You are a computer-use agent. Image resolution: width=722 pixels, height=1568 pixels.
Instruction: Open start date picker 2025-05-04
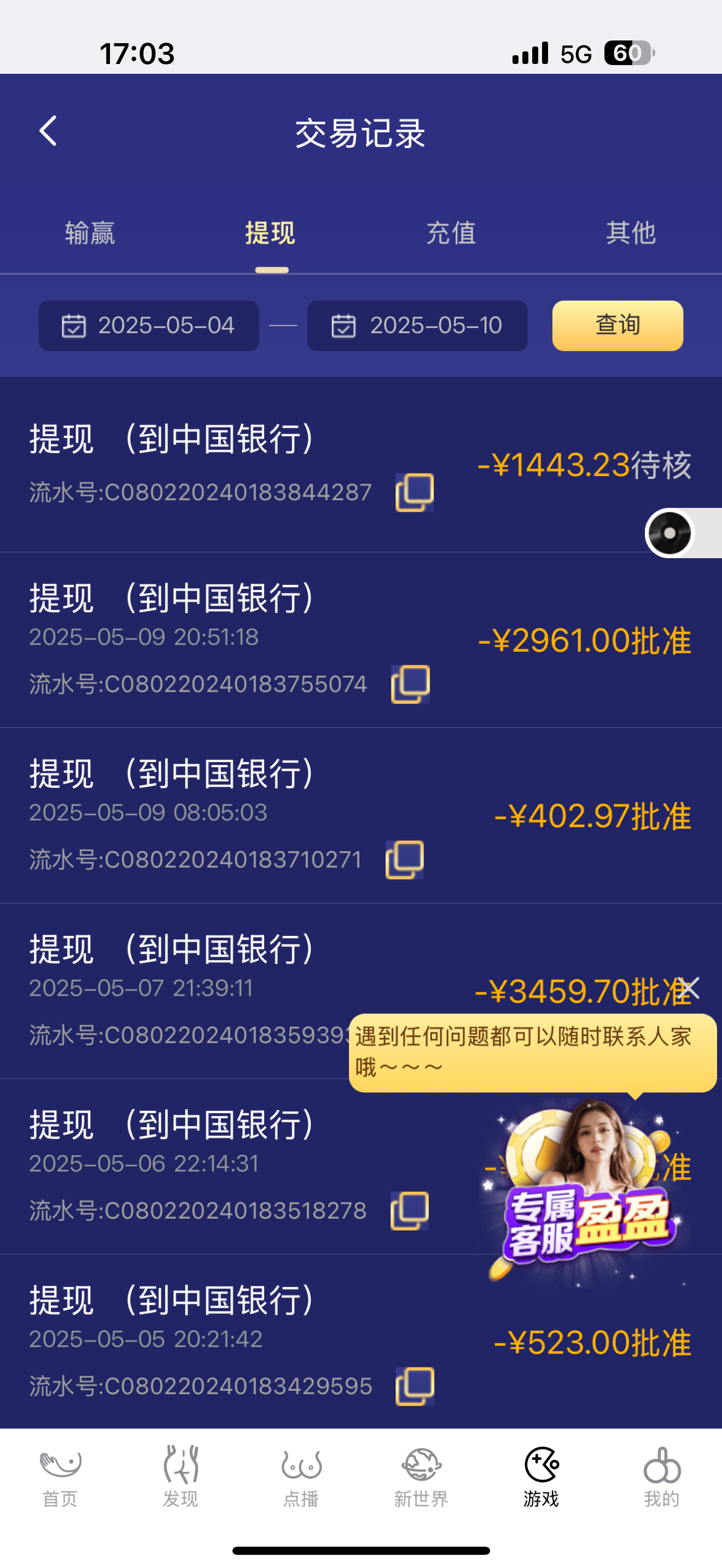[149, 326]
